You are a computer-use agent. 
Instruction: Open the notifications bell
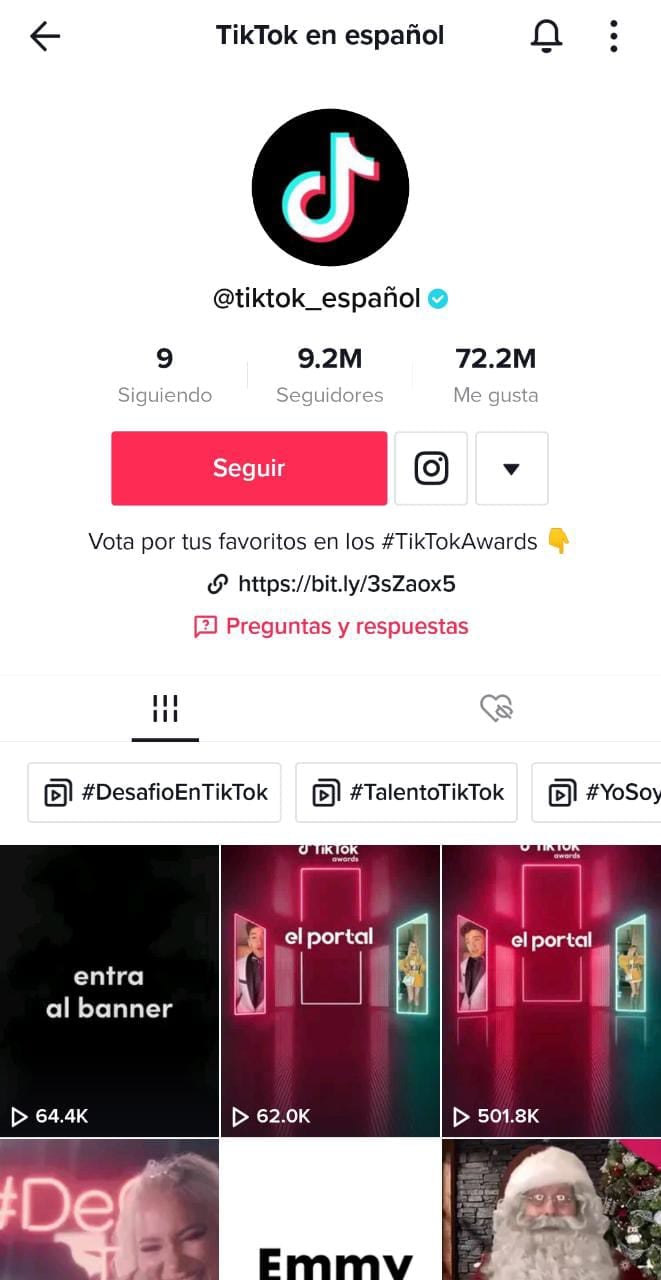tap(546, 37)
